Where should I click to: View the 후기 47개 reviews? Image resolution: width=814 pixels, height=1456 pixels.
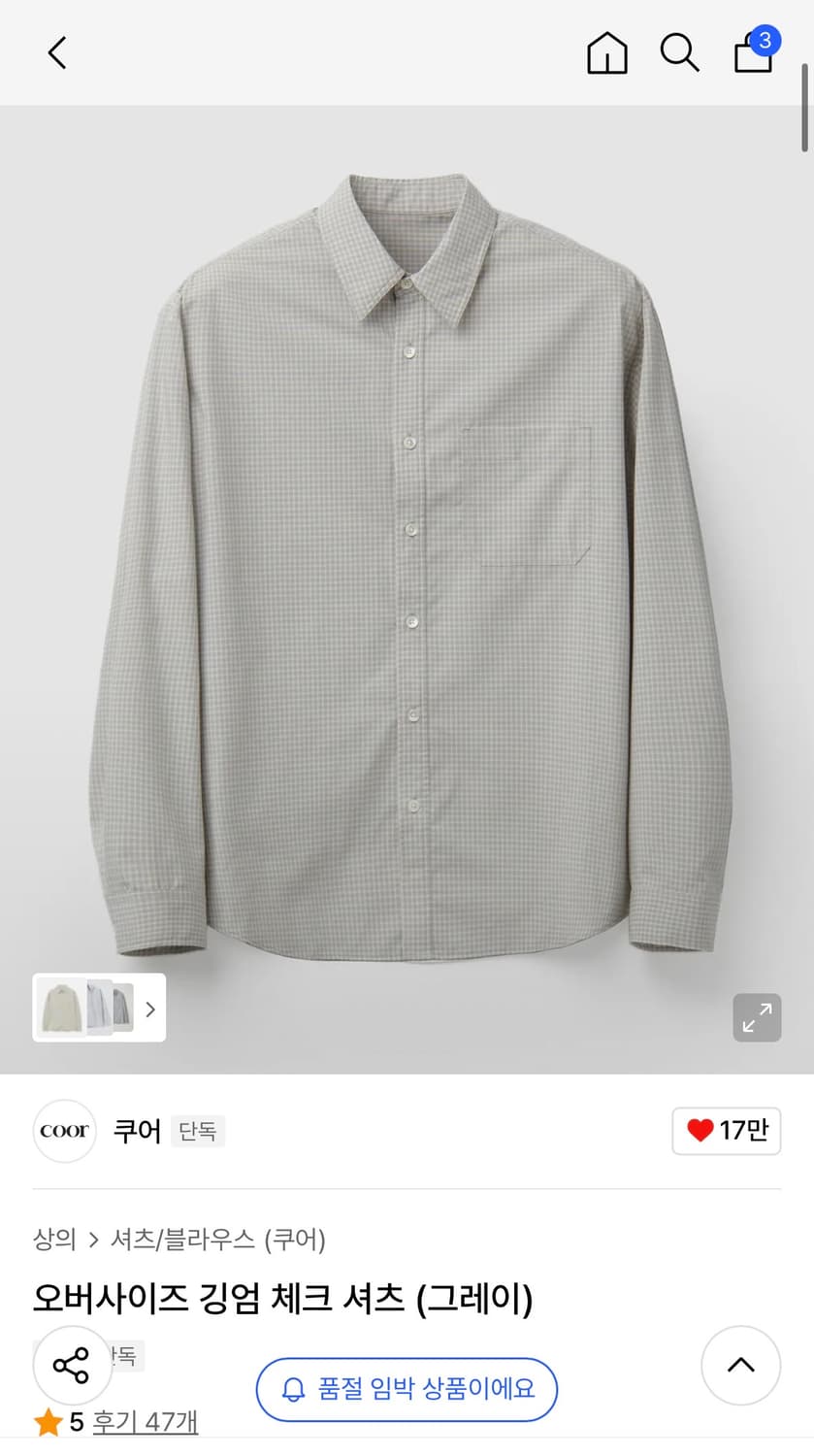click(x=145, y=1422)
